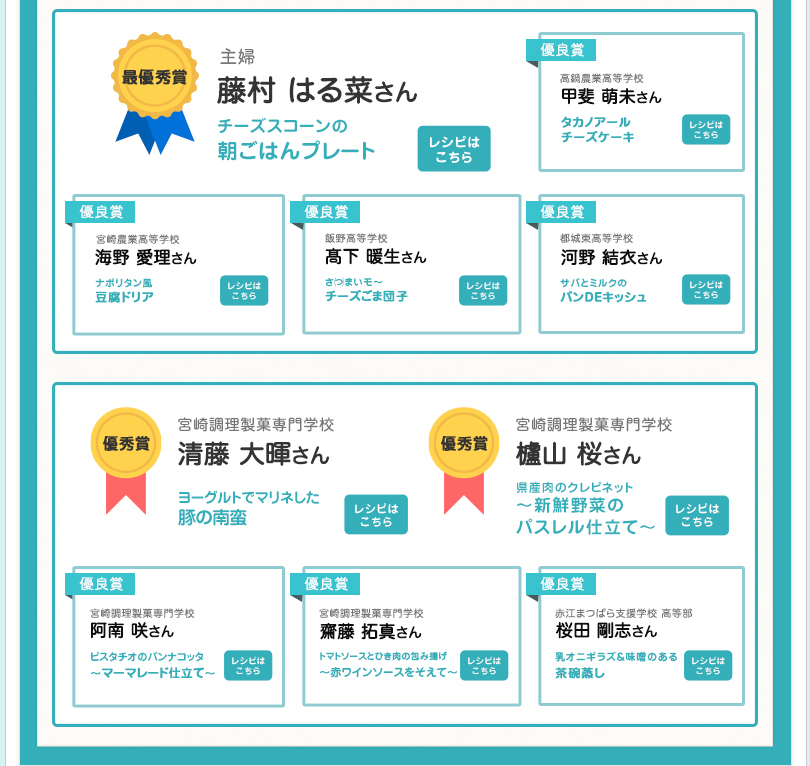See the recipe for 河野結衣's パンDEキッシュ
810x766 pixels.
[706, 289]
